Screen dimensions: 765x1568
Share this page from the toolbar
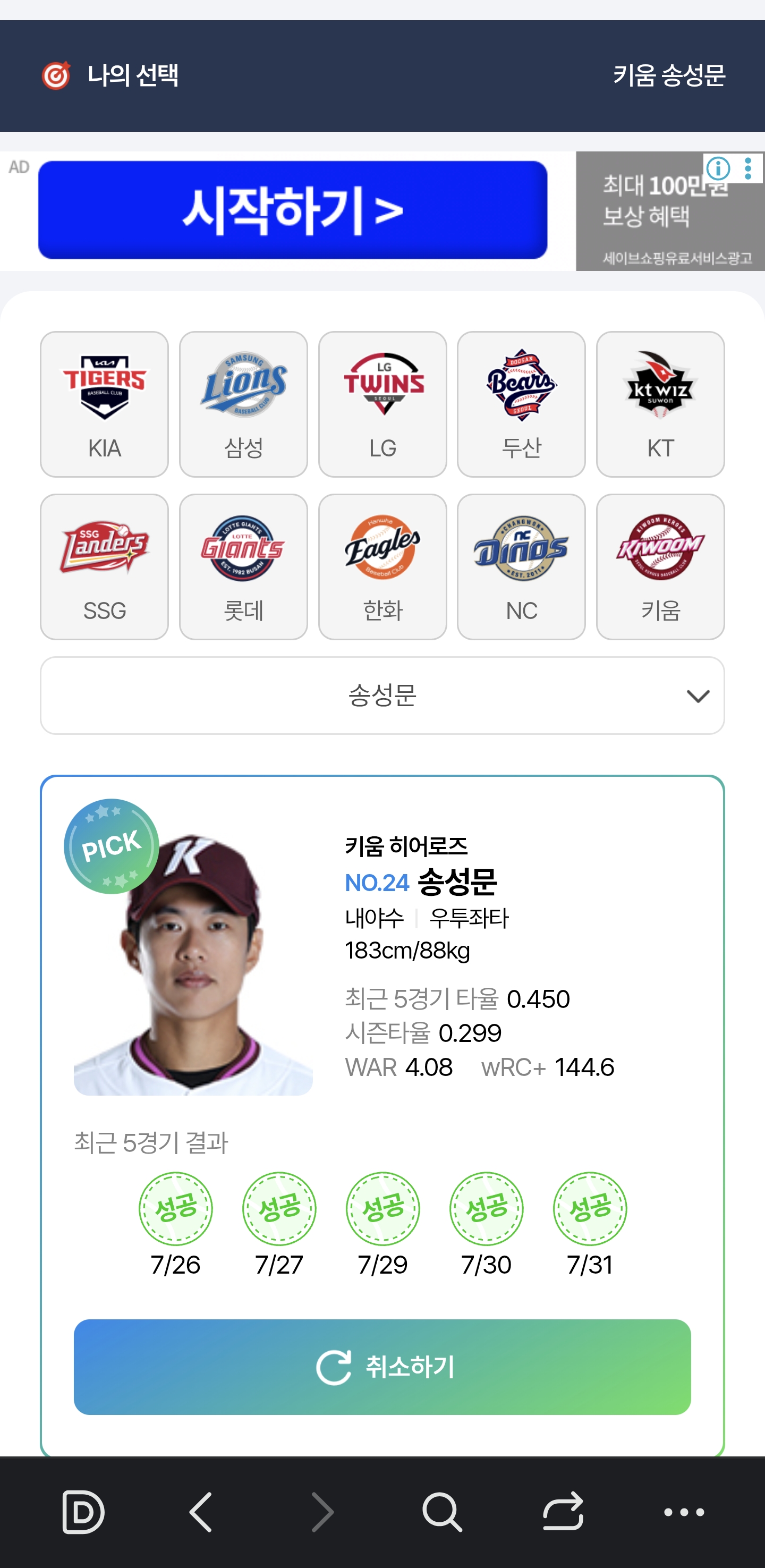(563, 1512)
